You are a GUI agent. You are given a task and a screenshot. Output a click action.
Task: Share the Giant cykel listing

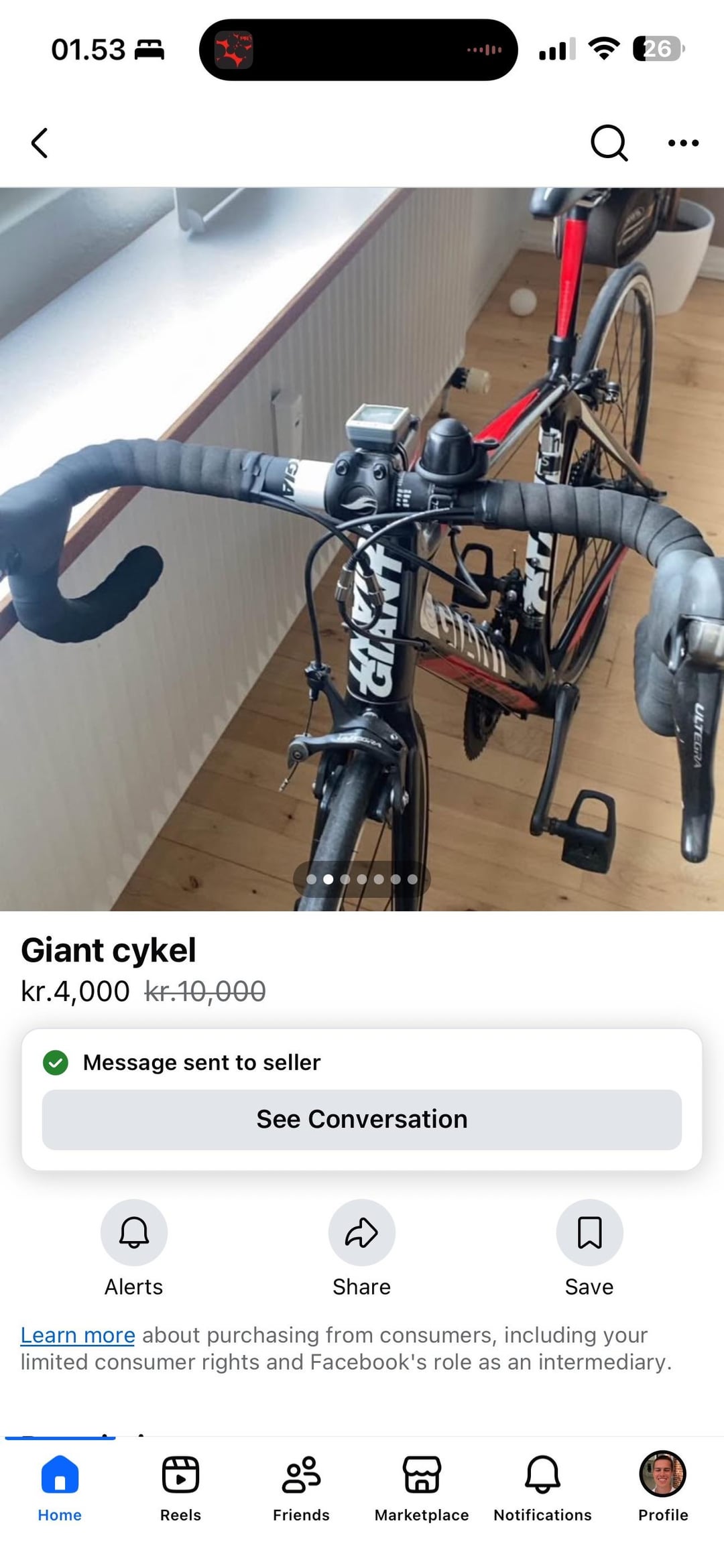(362, 1233)
